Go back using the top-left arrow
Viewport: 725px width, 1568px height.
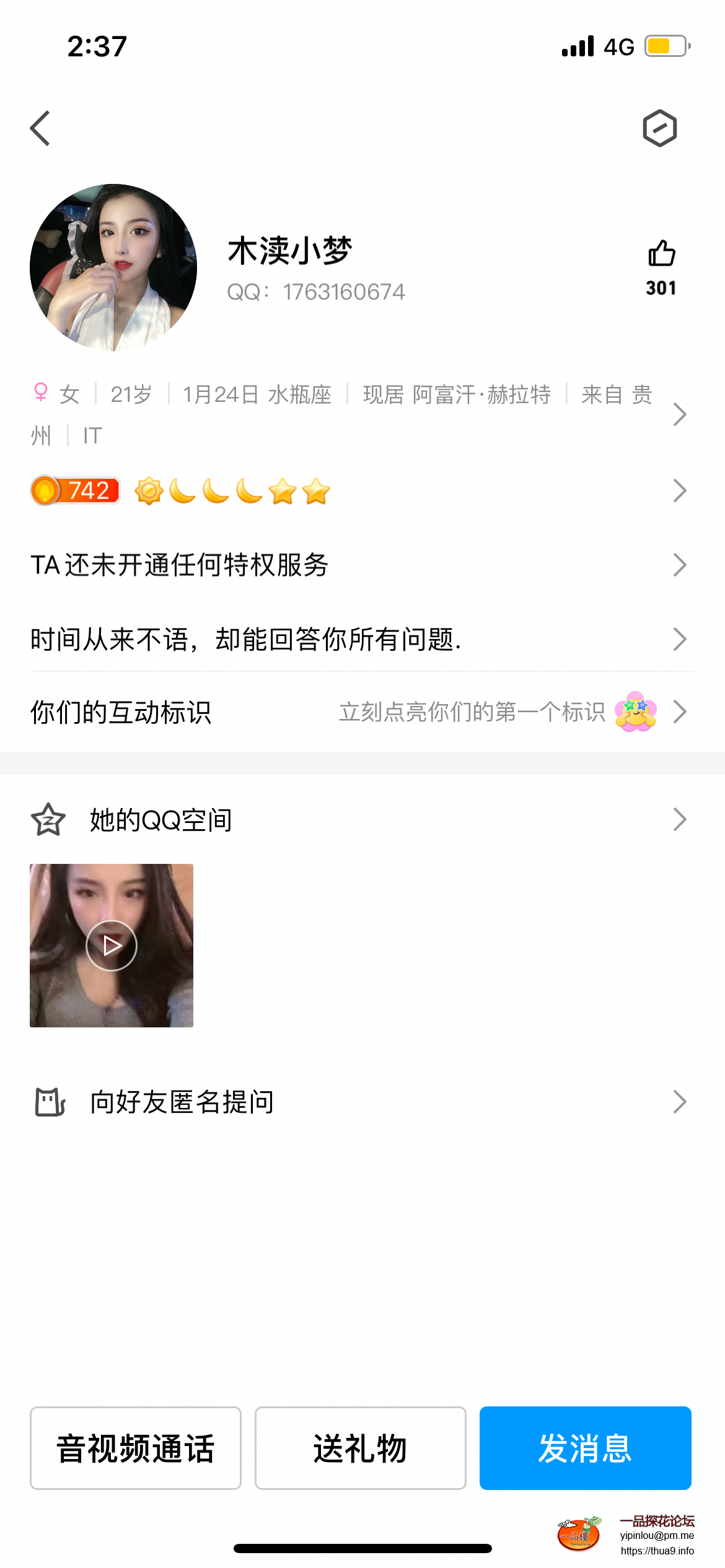41,129
